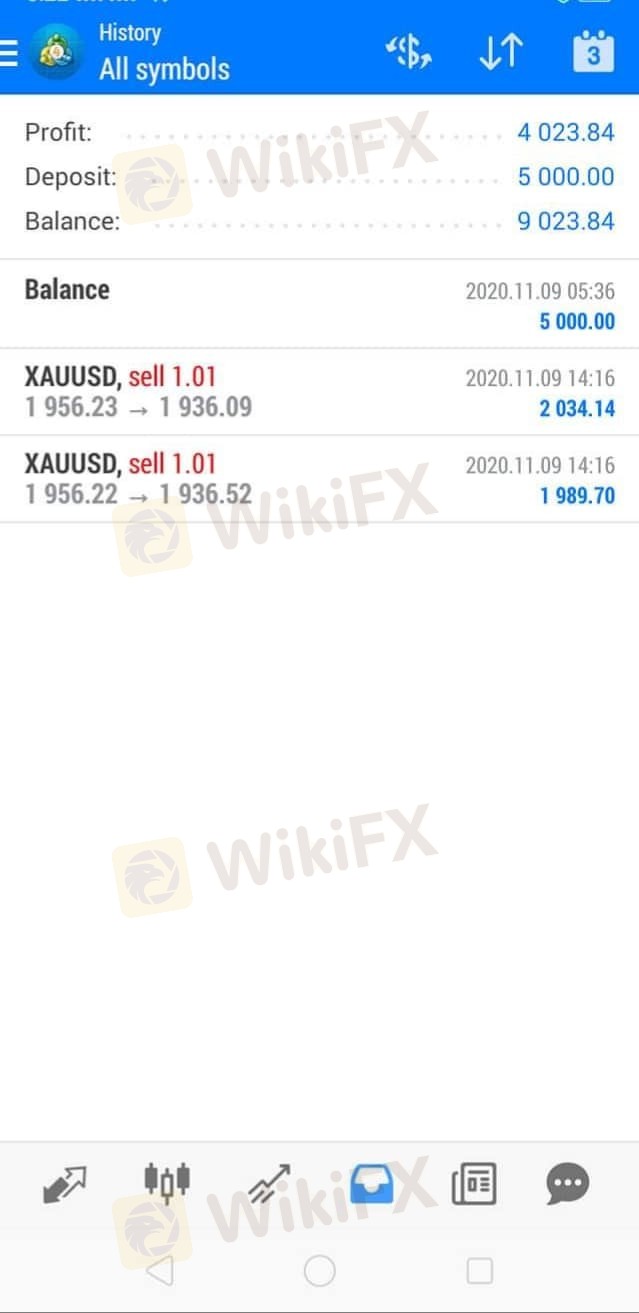
Task: Open the chat messages tab
Action: pos(568,1185)
